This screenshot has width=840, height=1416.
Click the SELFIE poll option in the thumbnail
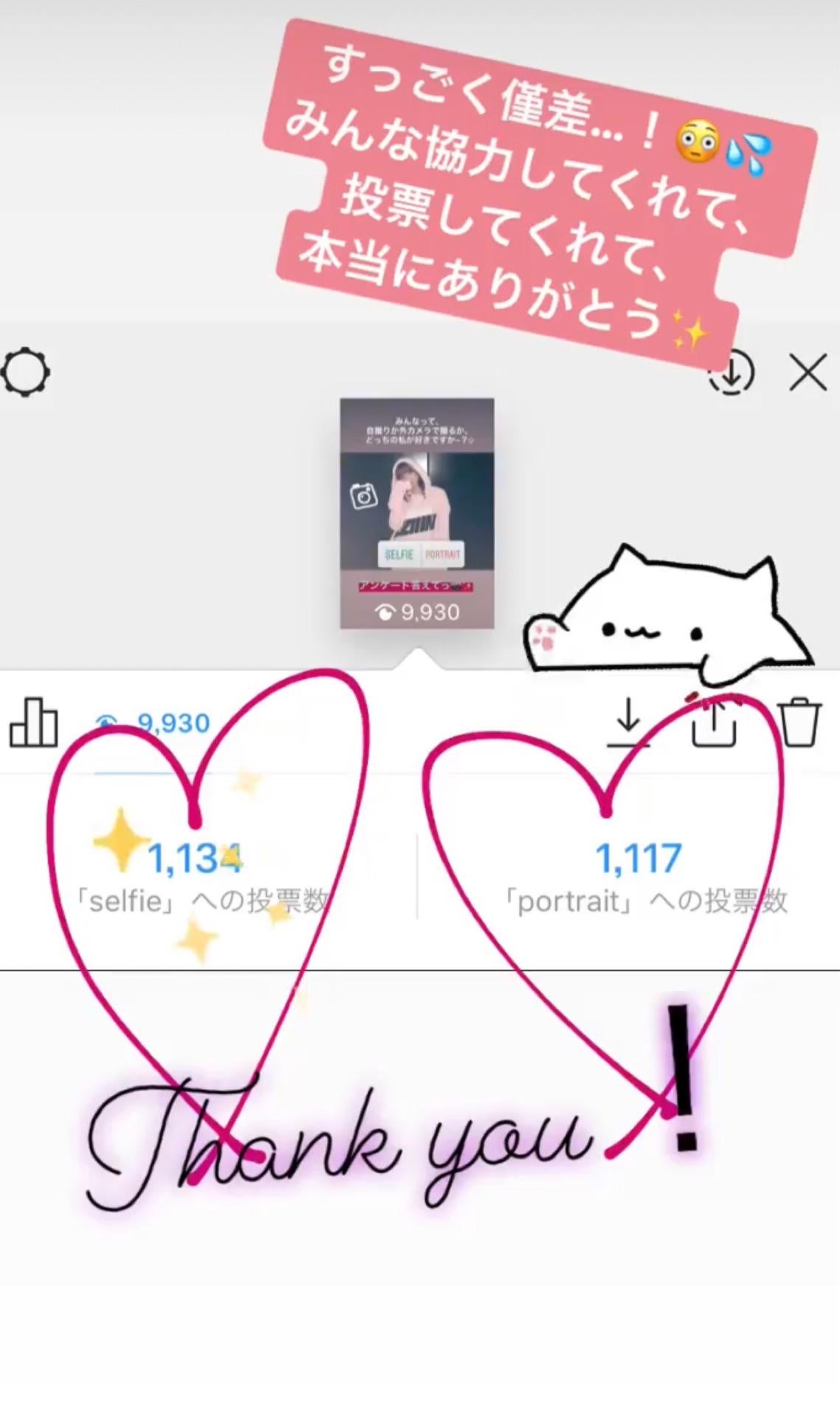(x=400, y=554)
